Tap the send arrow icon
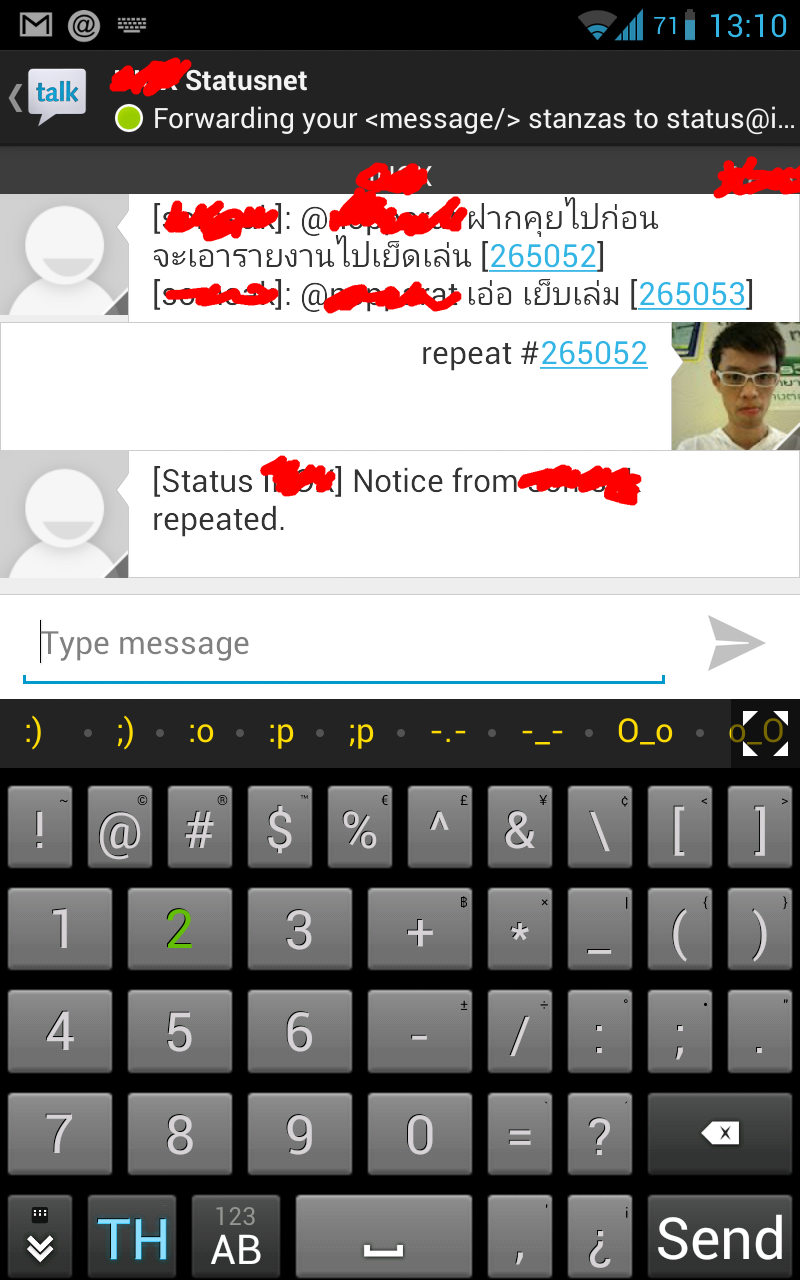The image size is (800, 1280). click(736, 643)
